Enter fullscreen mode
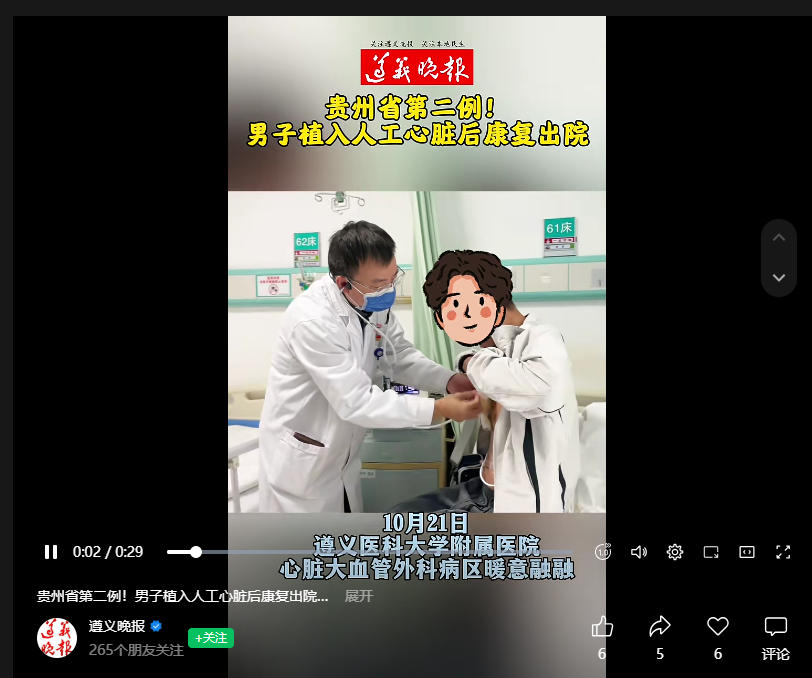 point(783,552)
